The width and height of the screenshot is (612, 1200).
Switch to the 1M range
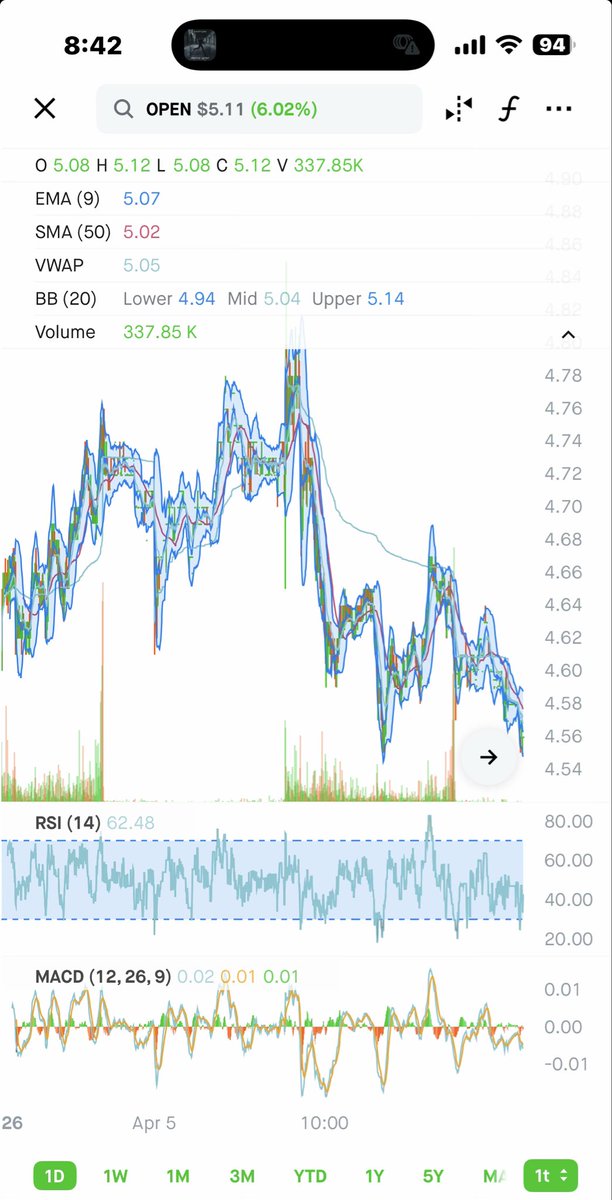click(x=178, y=1176)
